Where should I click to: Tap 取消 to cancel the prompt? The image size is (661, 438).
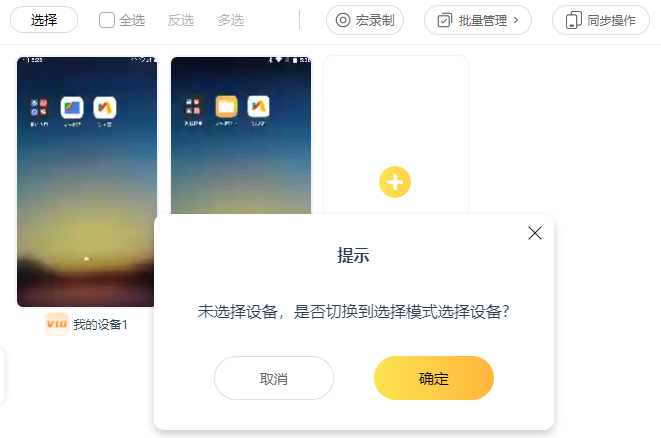tap(273, 378)
